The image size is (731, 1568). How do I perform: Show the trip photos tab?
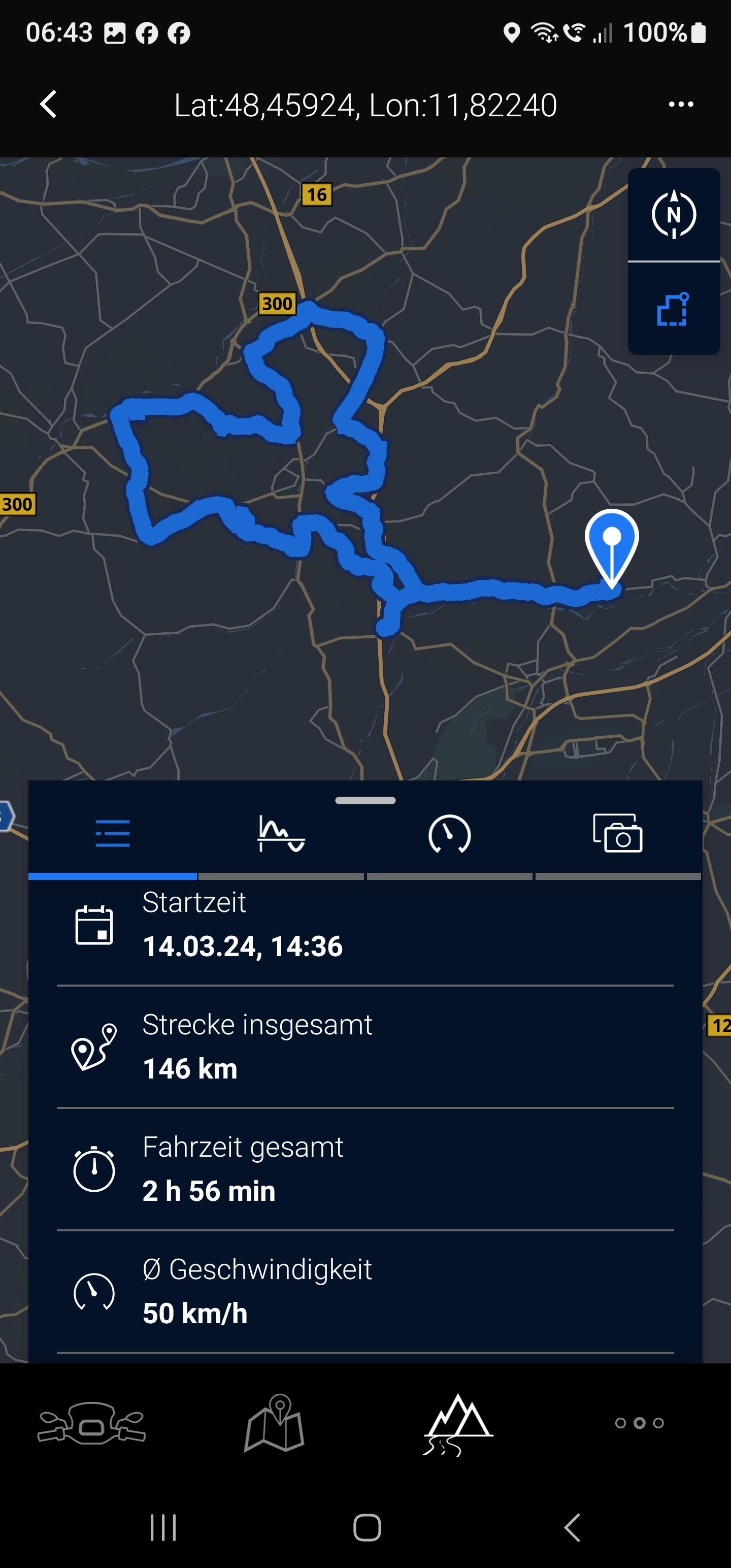click(618, 834)
